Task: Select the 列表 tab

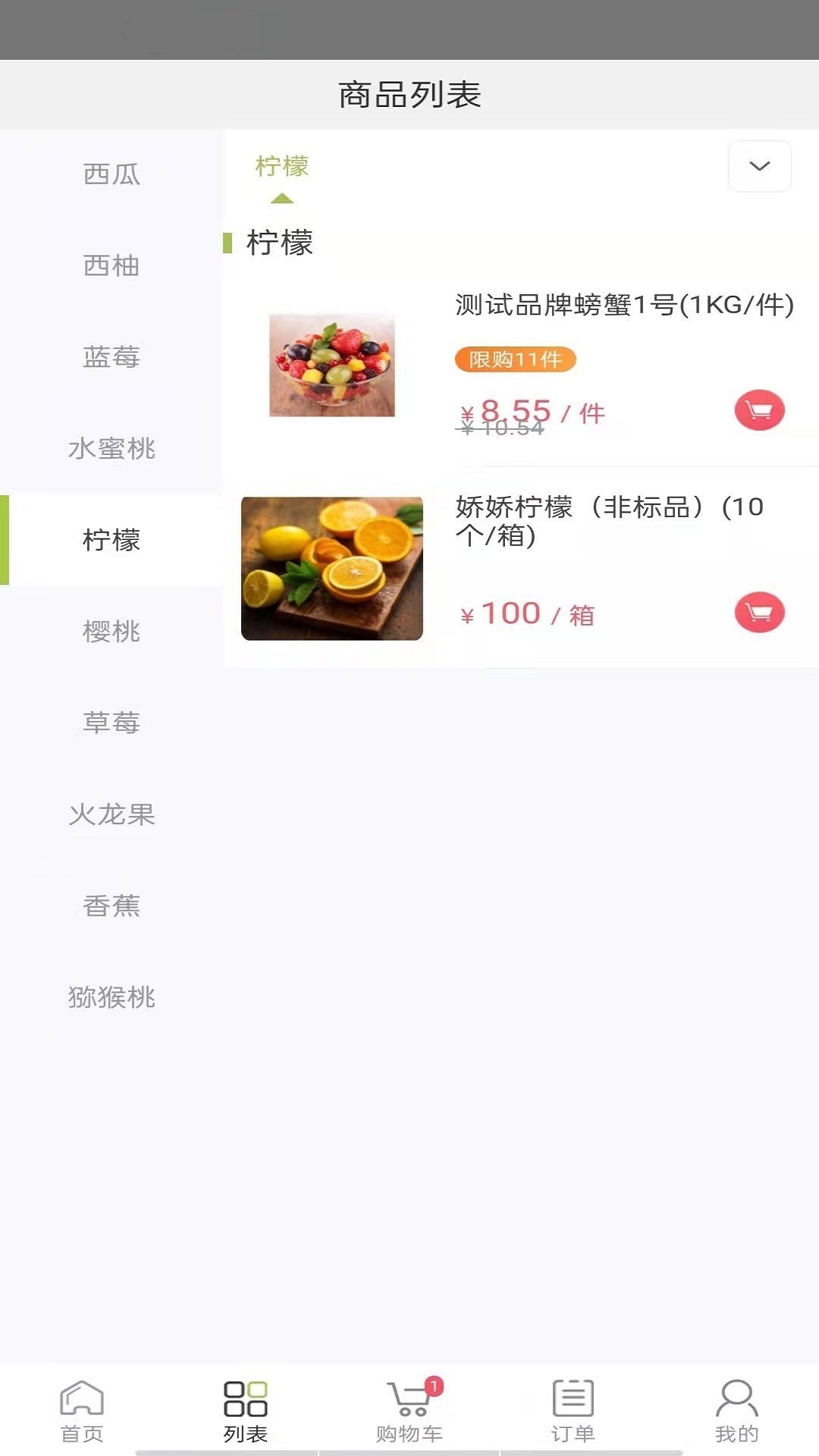Action: (246, 1411)
